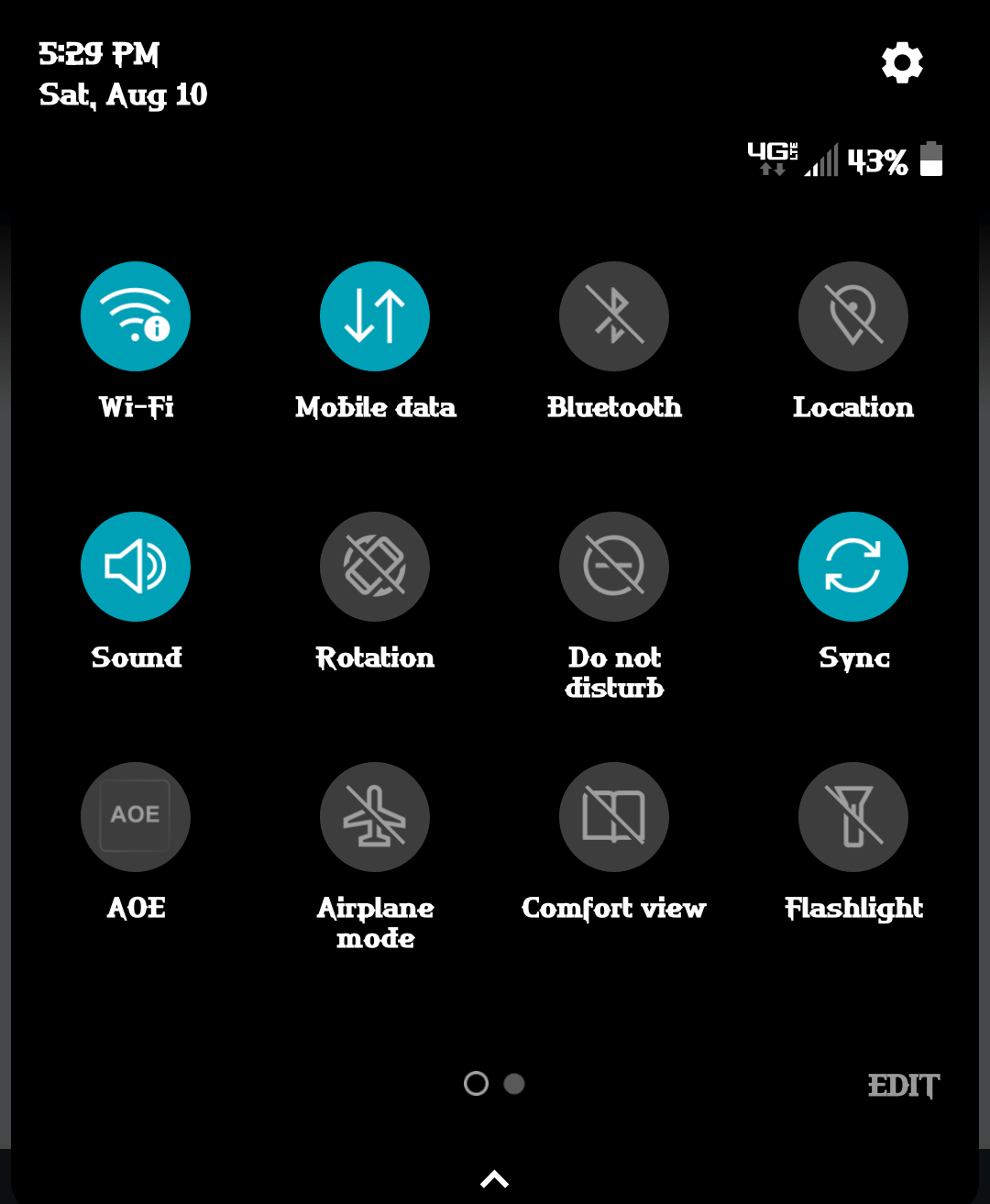Turn on Bluetooth
Screen dimensions: 990x1204
click(614, 316)
